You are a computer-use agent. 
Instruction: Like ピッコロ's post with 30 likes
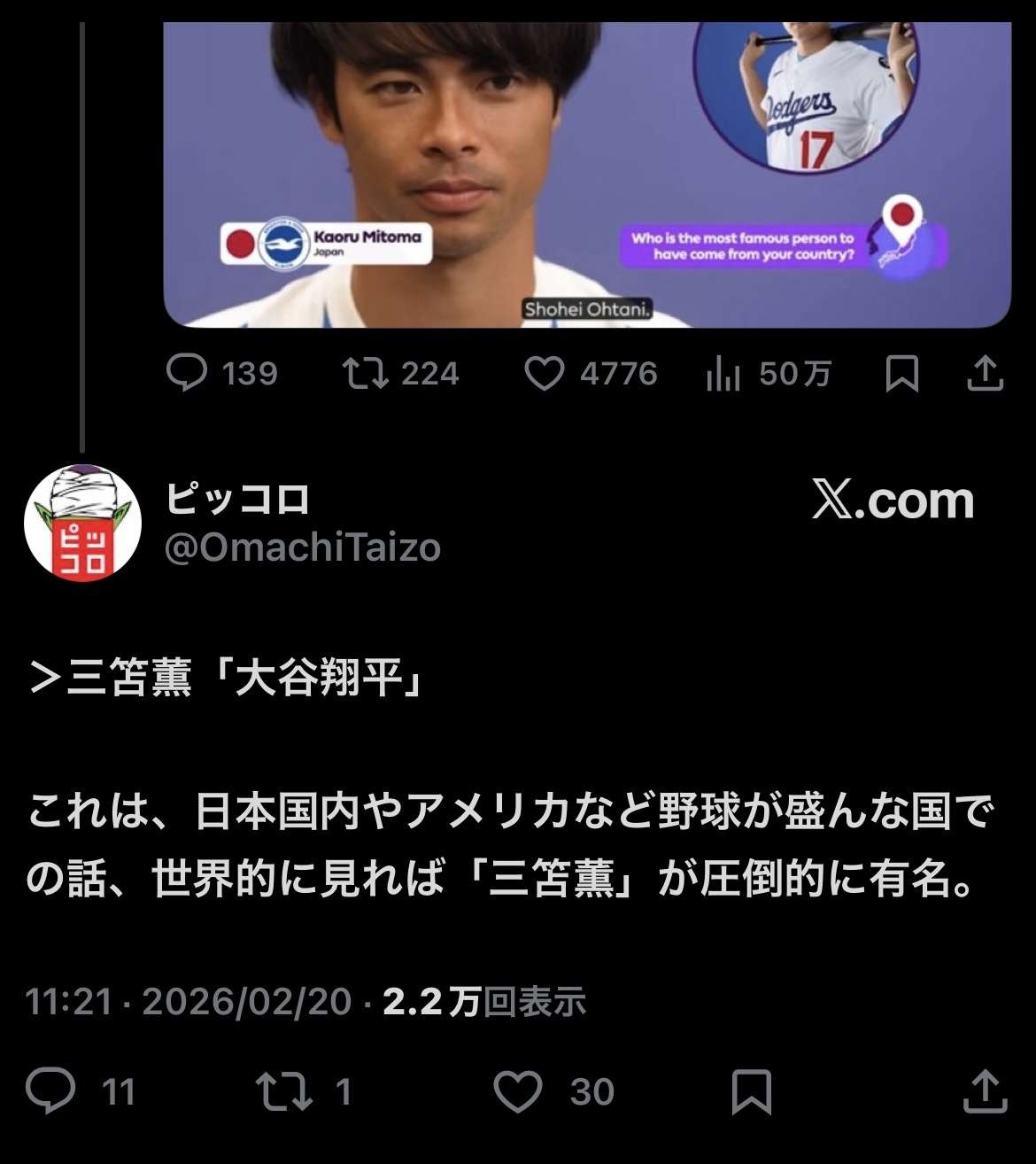(517, 1090)
